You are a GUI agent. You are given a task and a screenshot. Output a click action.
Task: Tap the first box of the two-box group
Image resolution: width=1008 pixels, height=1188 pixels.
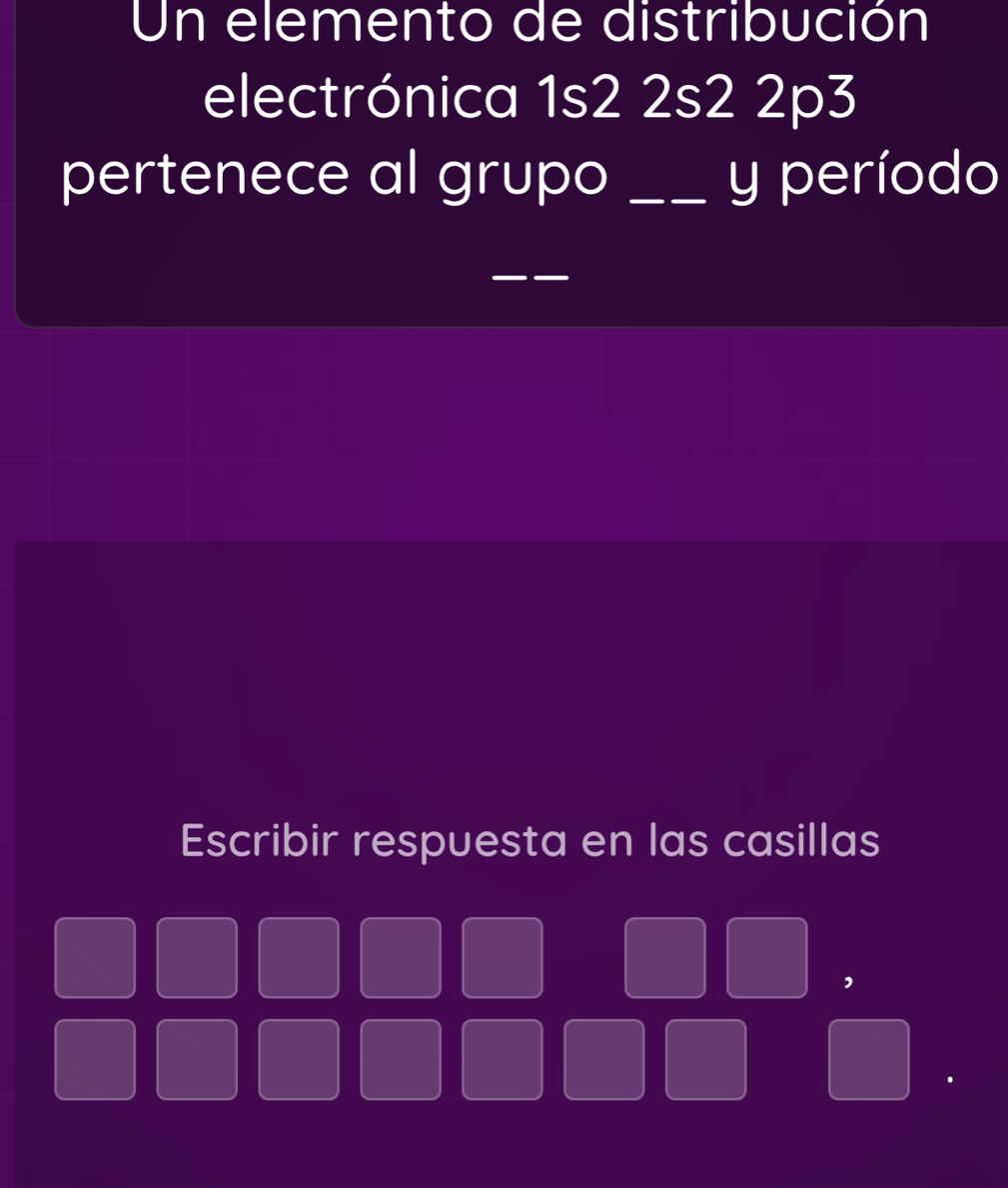coord(665,957)
